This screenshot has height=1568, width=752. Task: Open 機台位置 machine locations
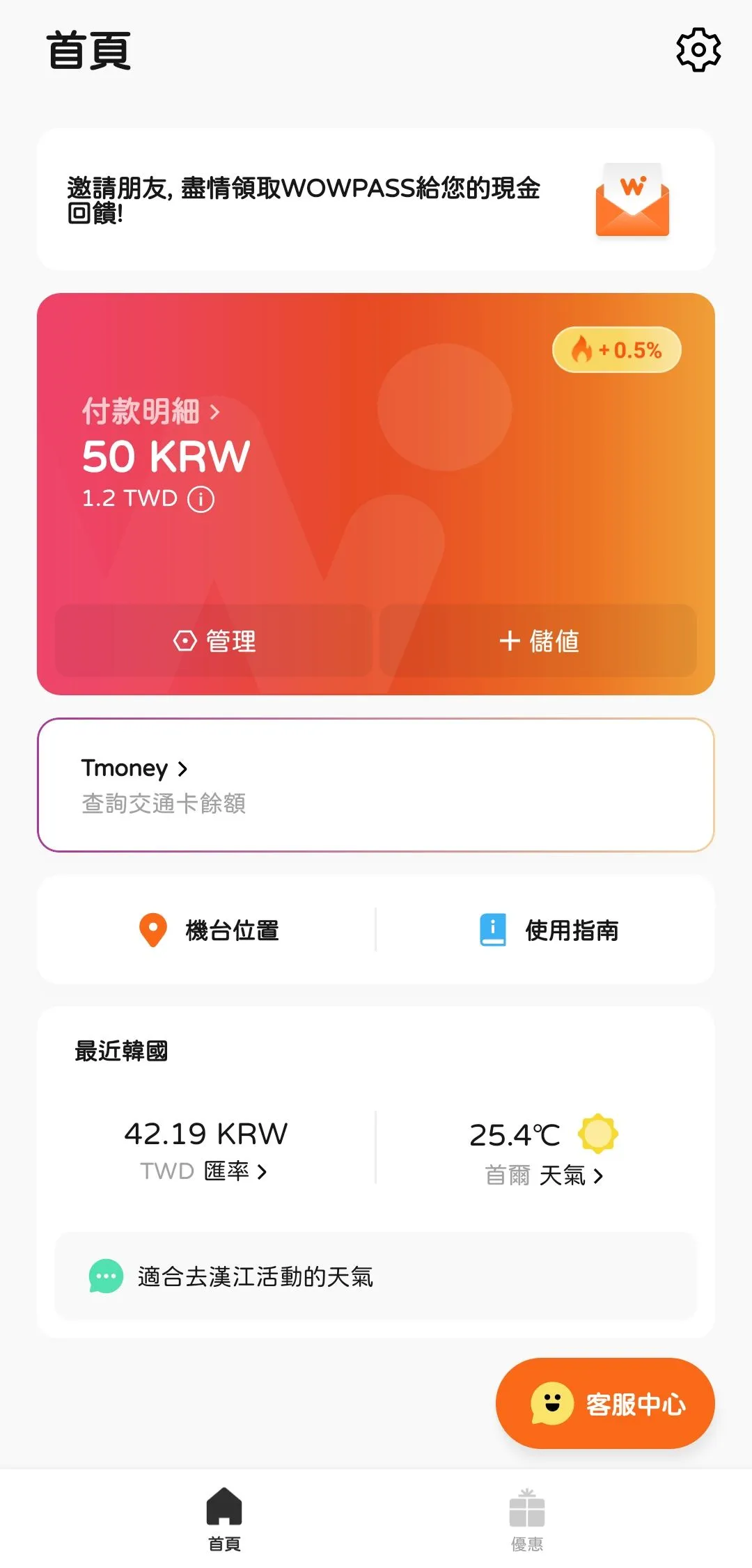tap(209, 930)
